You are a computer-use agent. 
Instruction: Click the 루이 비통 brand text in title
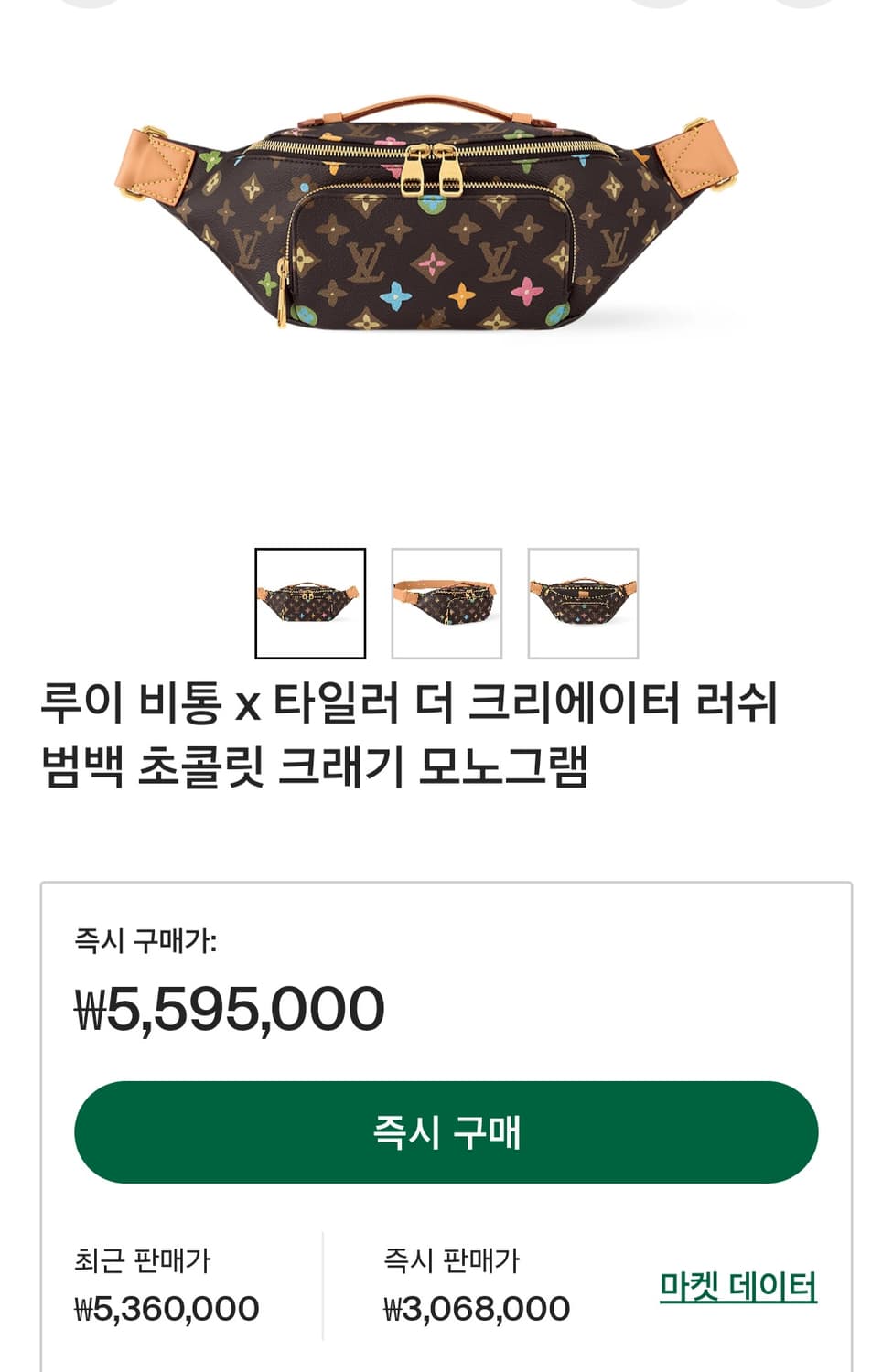pyautogui.click(x=99, y=702)
